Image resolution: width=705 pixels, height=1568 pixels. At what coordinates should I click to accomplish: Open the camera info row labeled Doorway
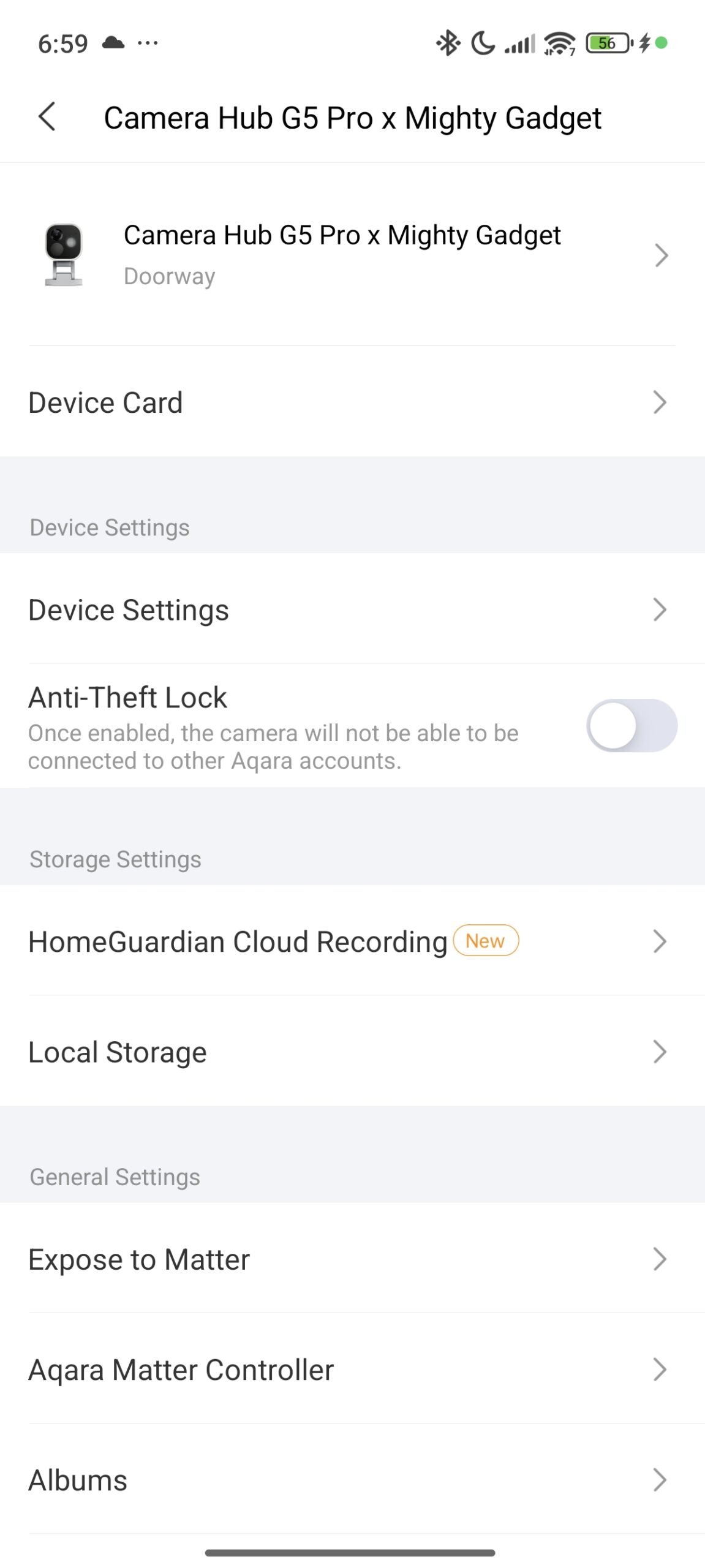pyautogui.click(x=352, y=255)
